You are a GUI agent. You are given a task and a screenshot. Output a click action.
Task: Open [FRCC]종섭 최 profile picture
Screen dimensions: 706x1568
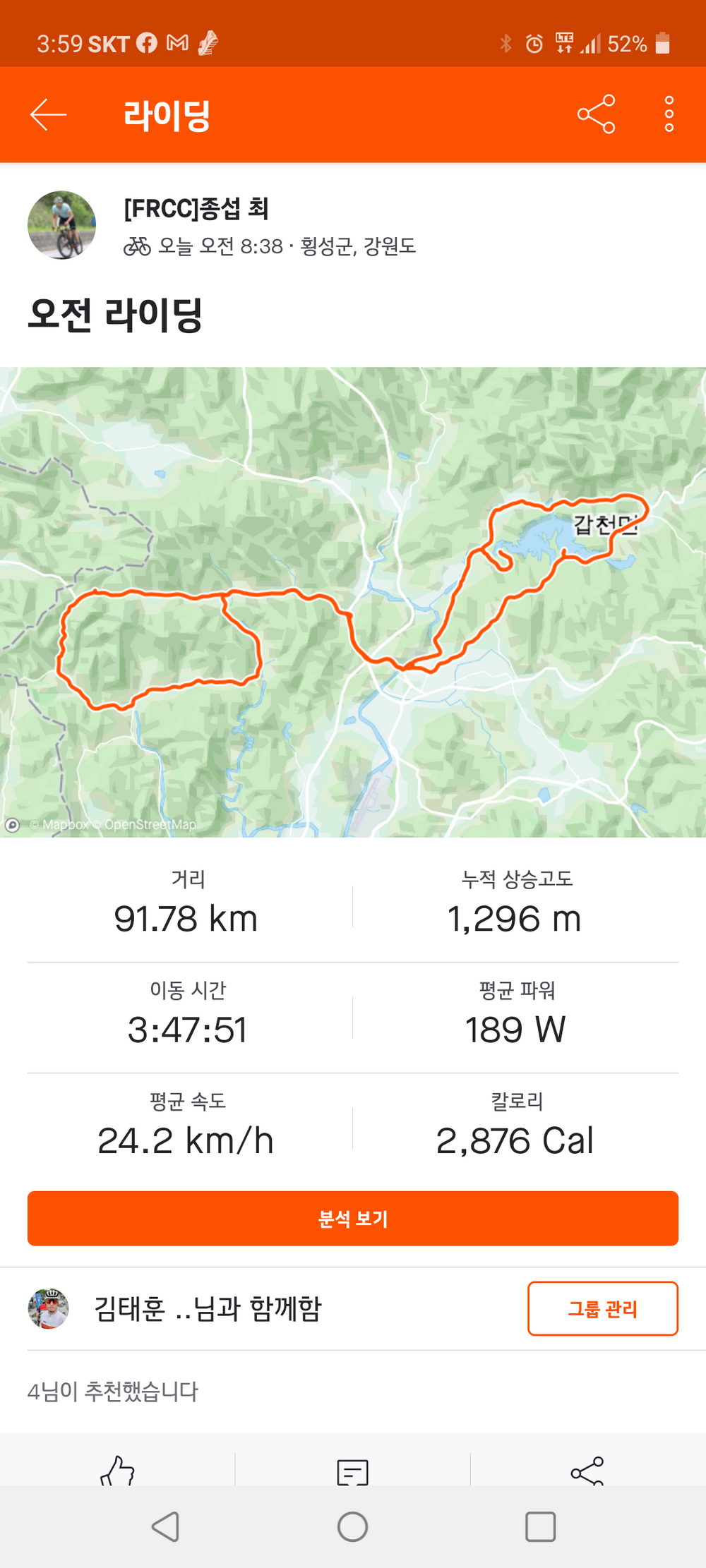pos(61,225)
